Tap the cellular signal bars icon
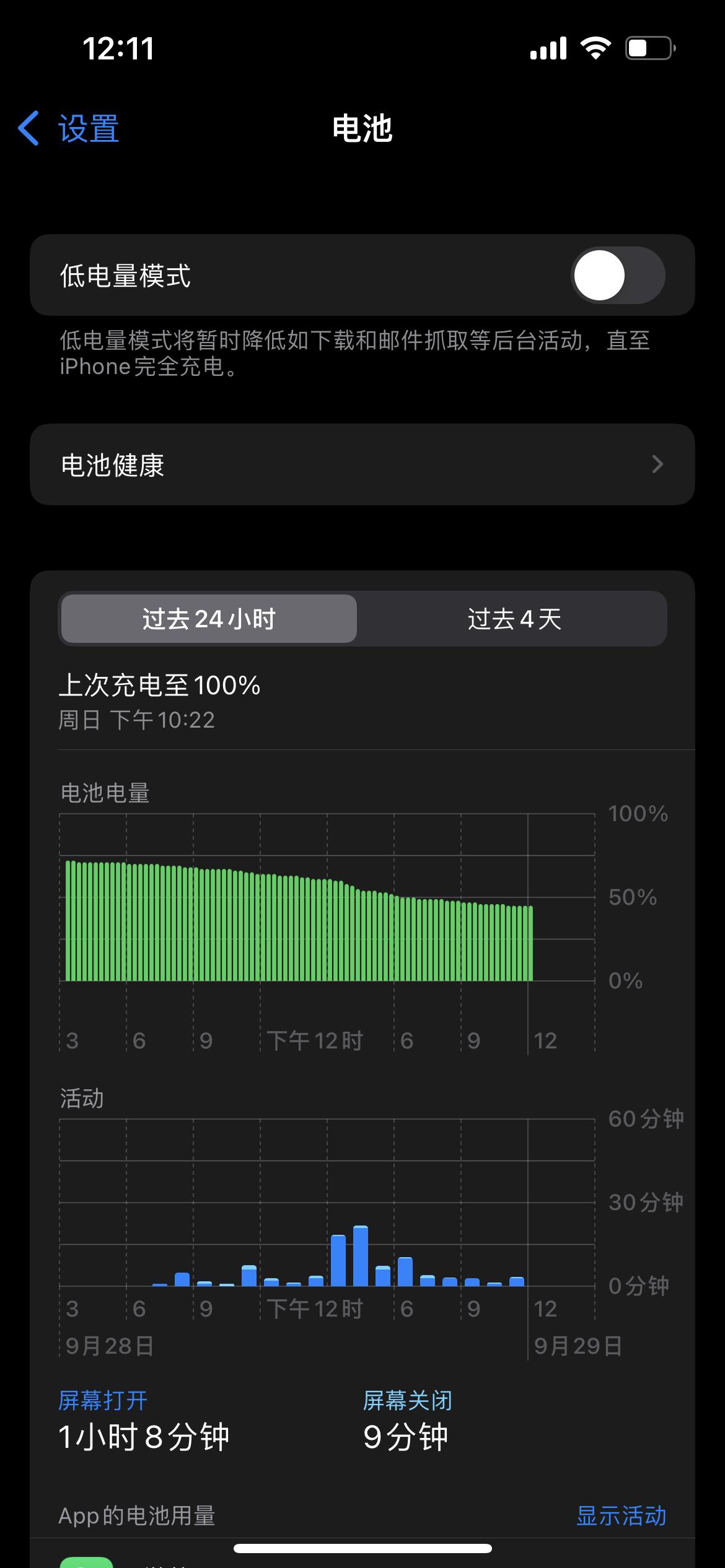The width and height of the screenshot is (725, 1568). tap(548, 48)
